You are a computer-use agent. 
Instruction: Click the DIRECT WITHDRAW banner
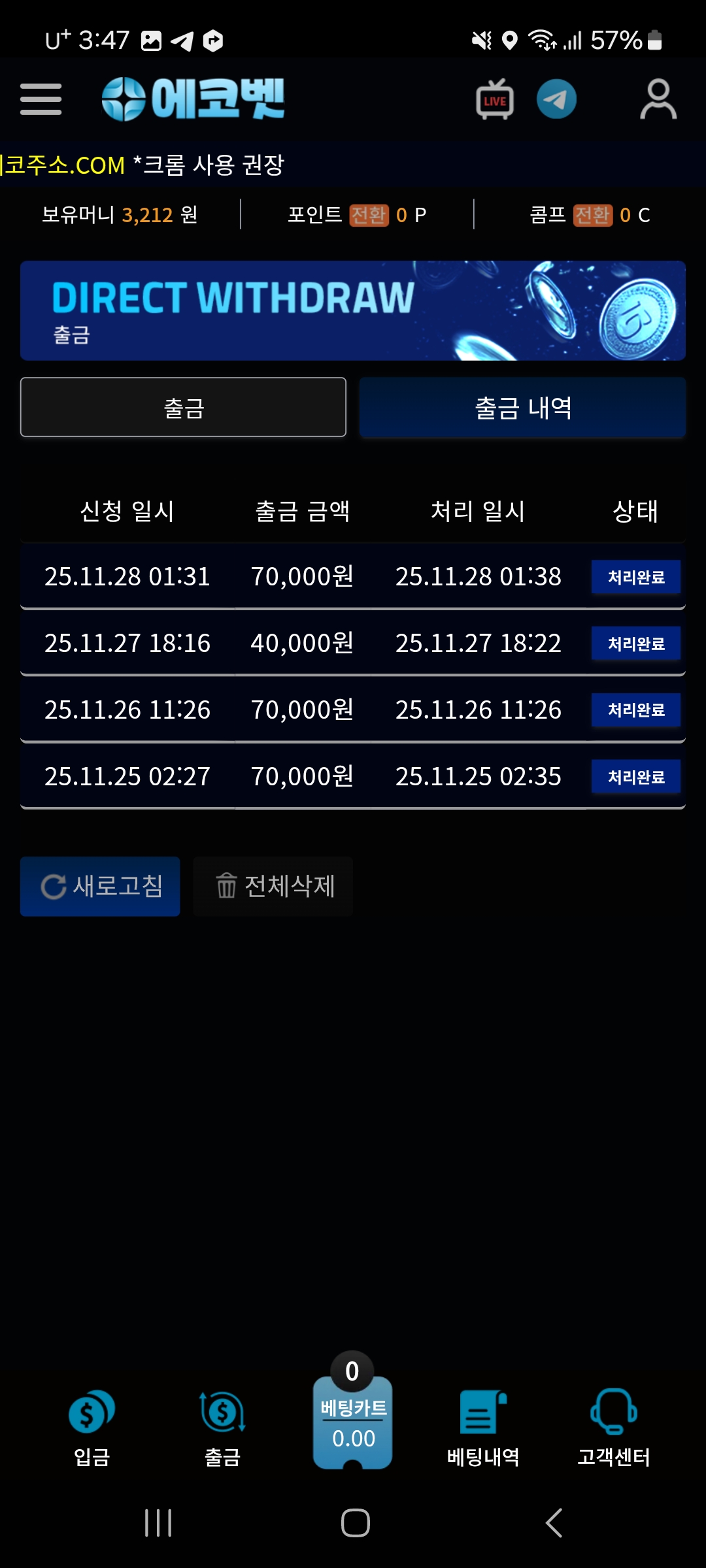352,310
